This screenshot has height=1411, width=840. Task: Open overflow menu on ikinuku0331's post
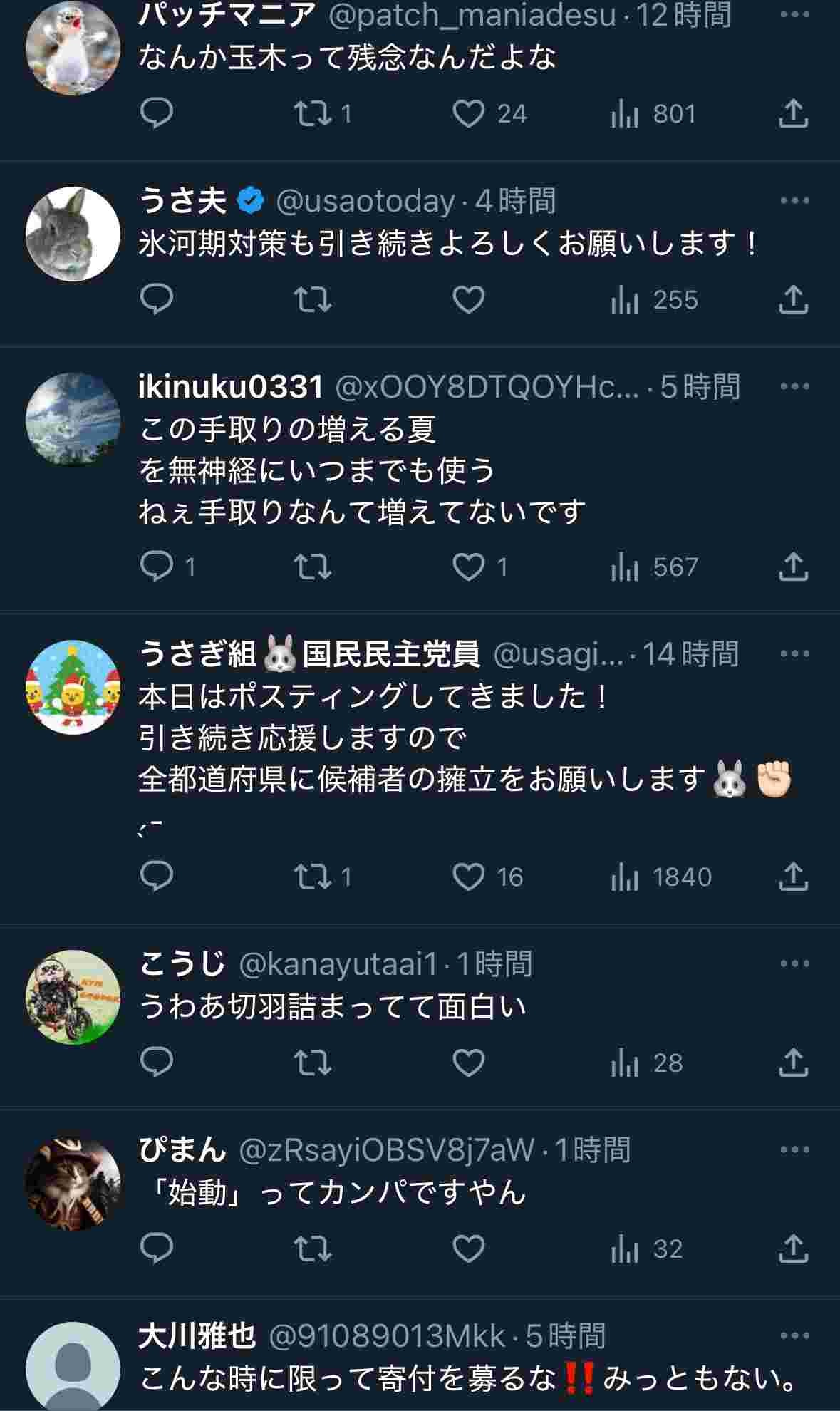tap(794, 386)
